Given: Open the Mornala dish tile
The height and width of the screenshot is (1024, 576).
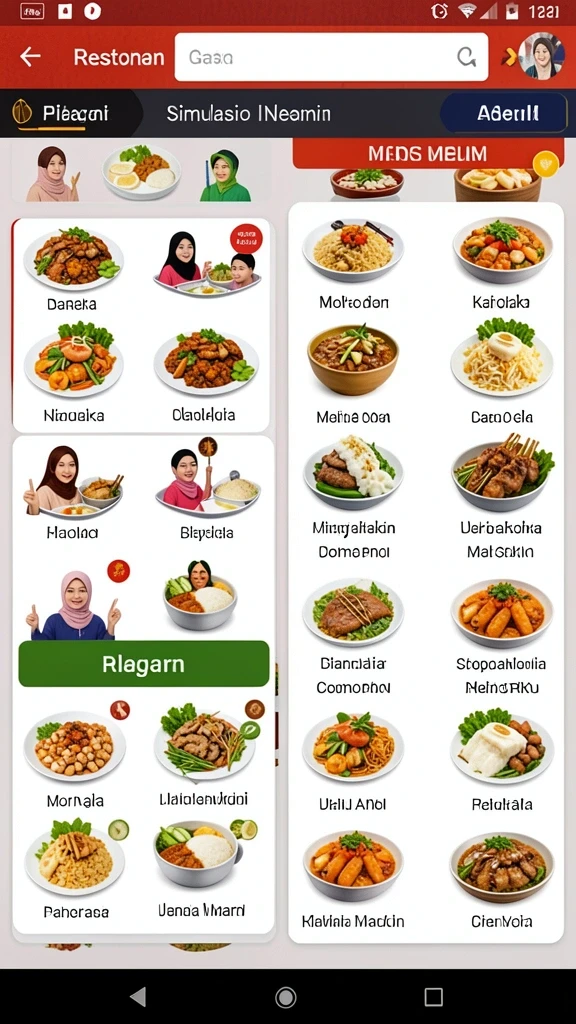Looking at the screenshot, I should 75,760.
